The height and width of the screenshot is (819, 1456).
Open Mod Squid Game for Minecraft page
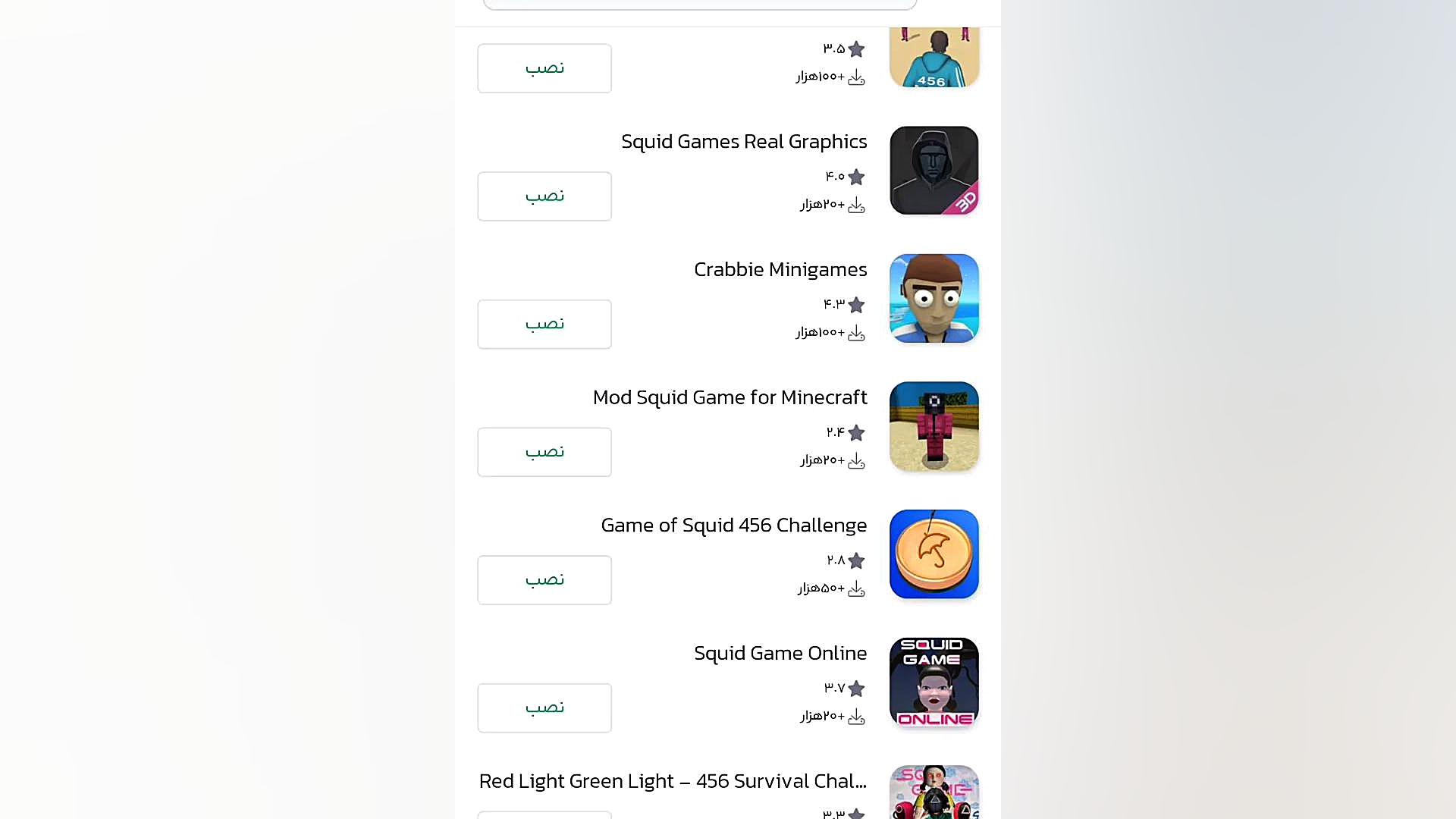click(730, 397)
